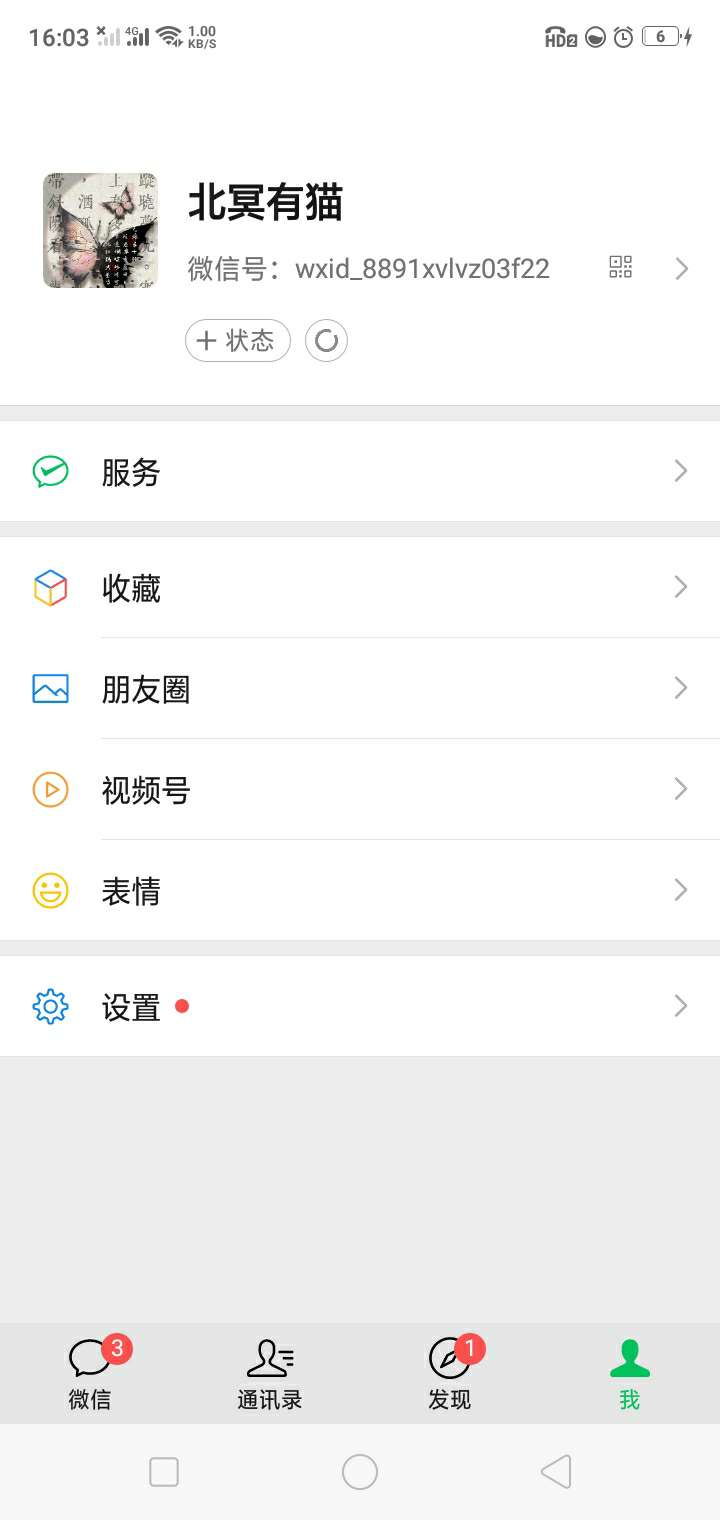The width and height of the screenshot is (720, 1520).
Task: Select the 我 tab
Action: (629, 1375)
